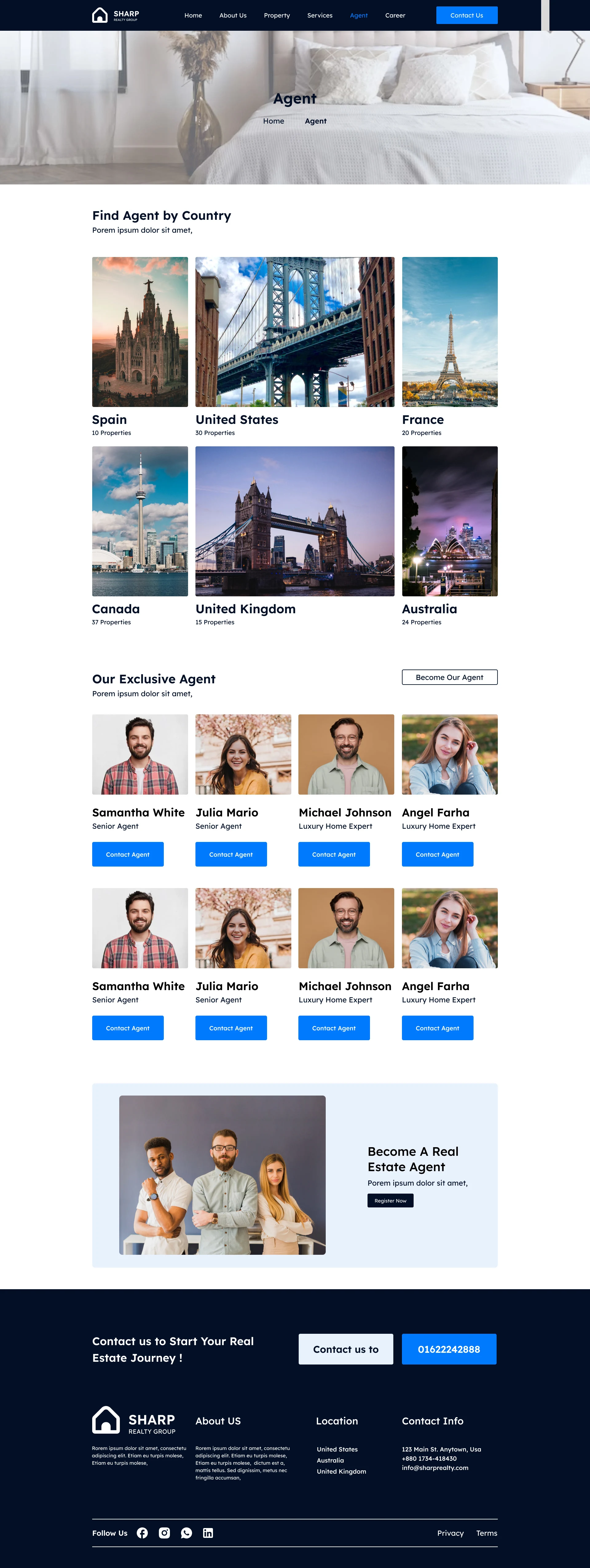Open the Canada country card
The width and height of the screenshot is (590, 1568).
140,521
